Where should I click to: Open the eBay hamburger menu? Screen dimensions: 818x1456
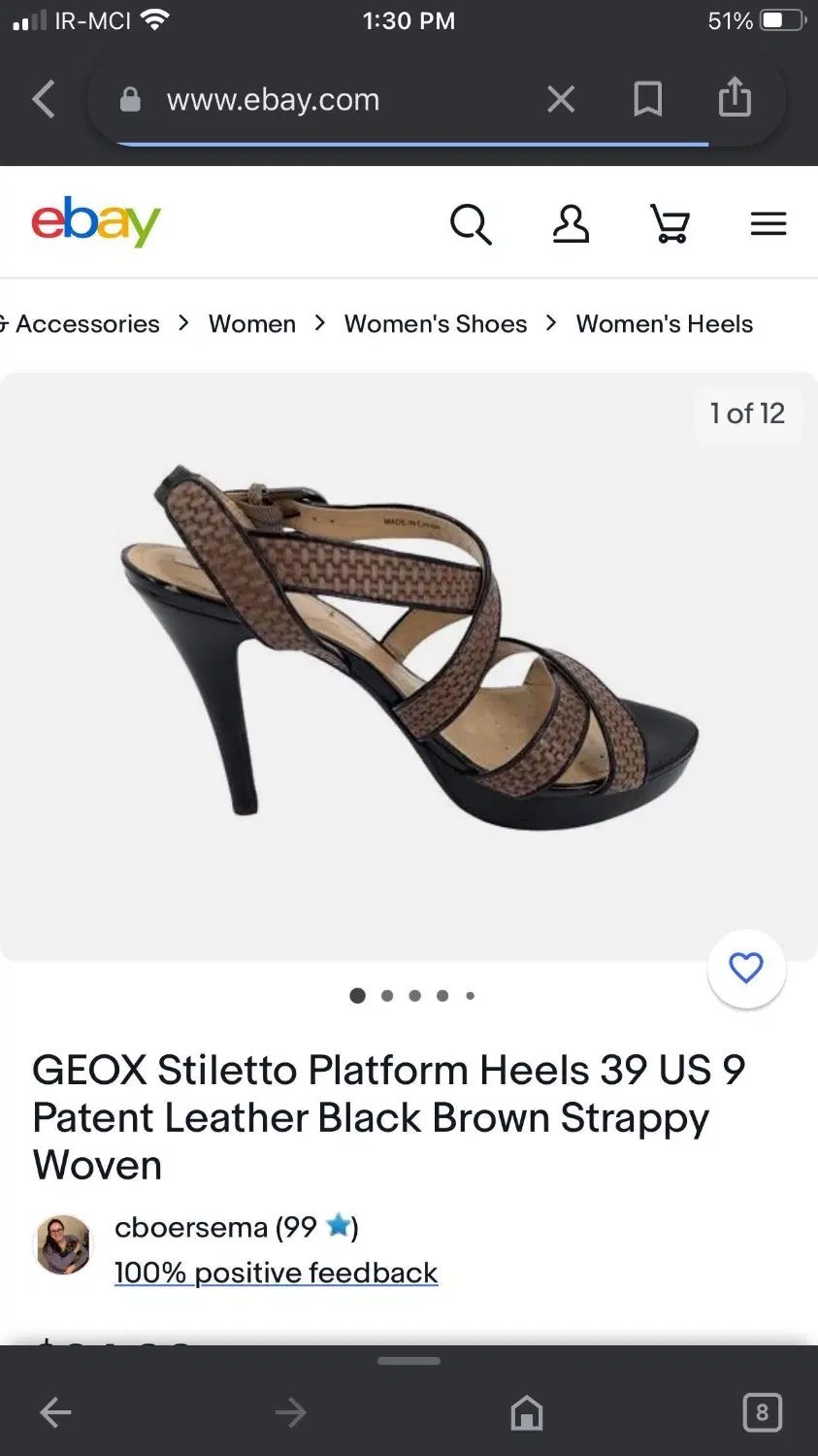coord(768,224)
